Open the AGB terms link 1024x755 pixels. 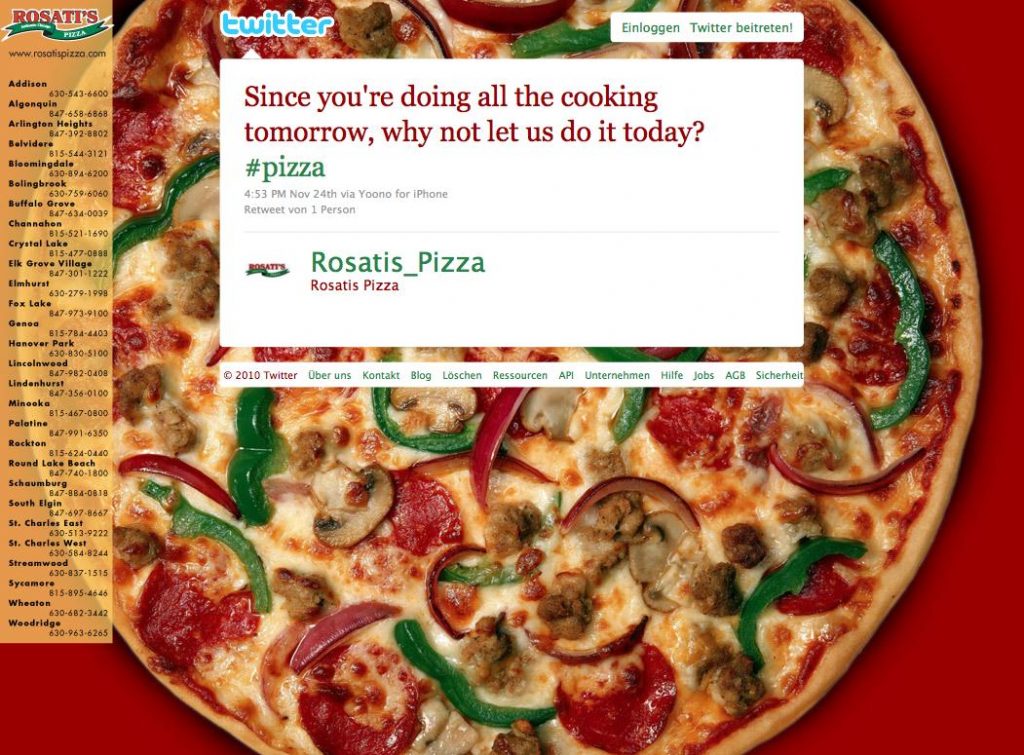click(735, 376)
